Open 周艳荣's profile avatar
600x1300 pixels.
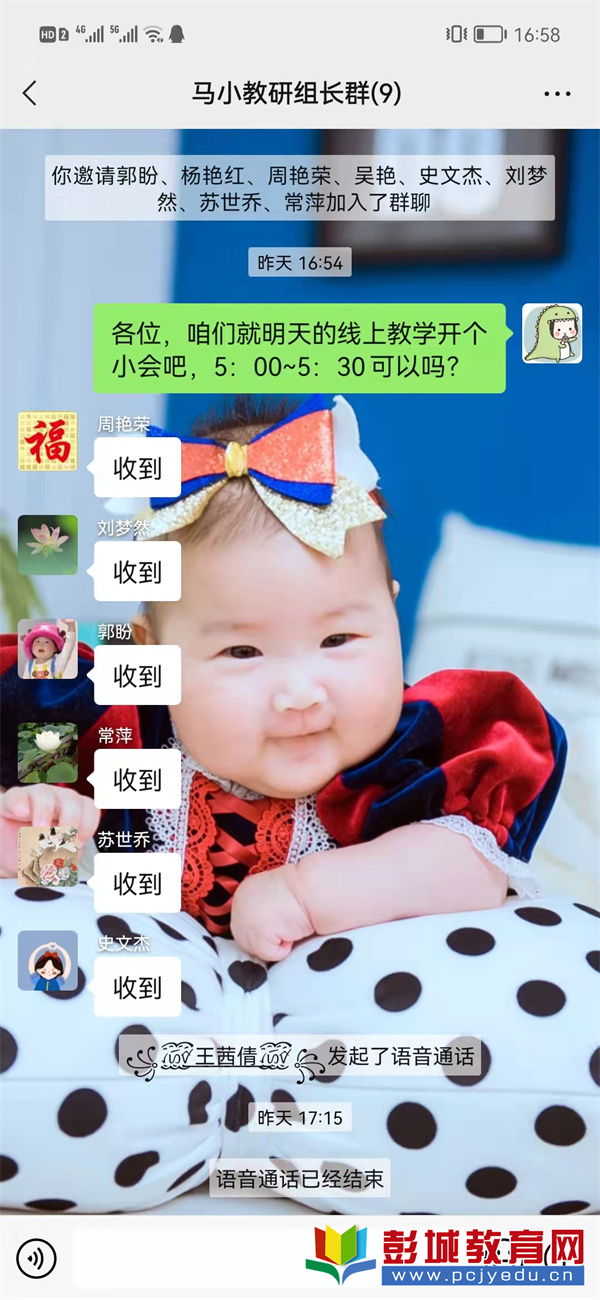coord(47,441)
